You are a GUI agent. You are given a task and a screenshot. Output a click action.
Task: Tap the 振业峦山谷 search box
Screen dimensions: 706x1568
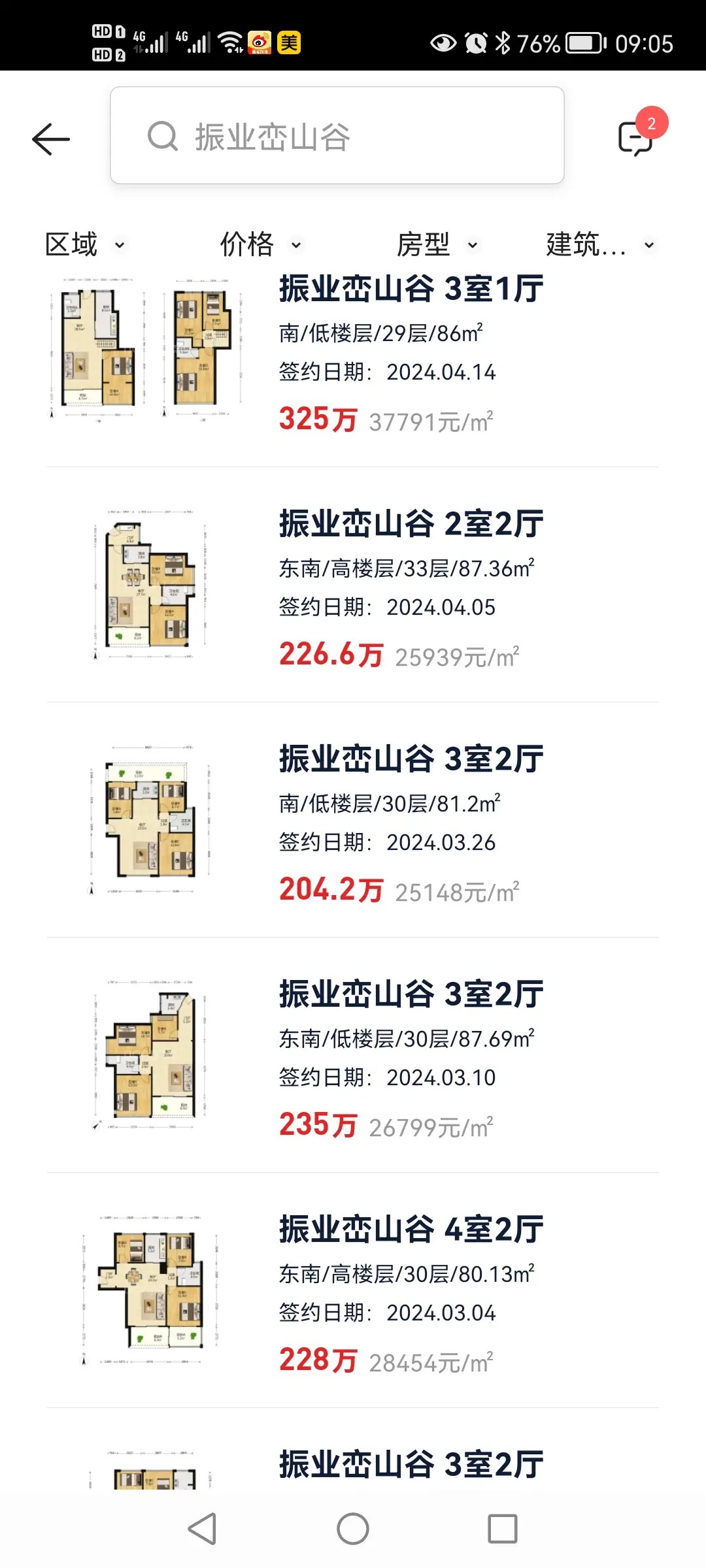coord(337,136)
